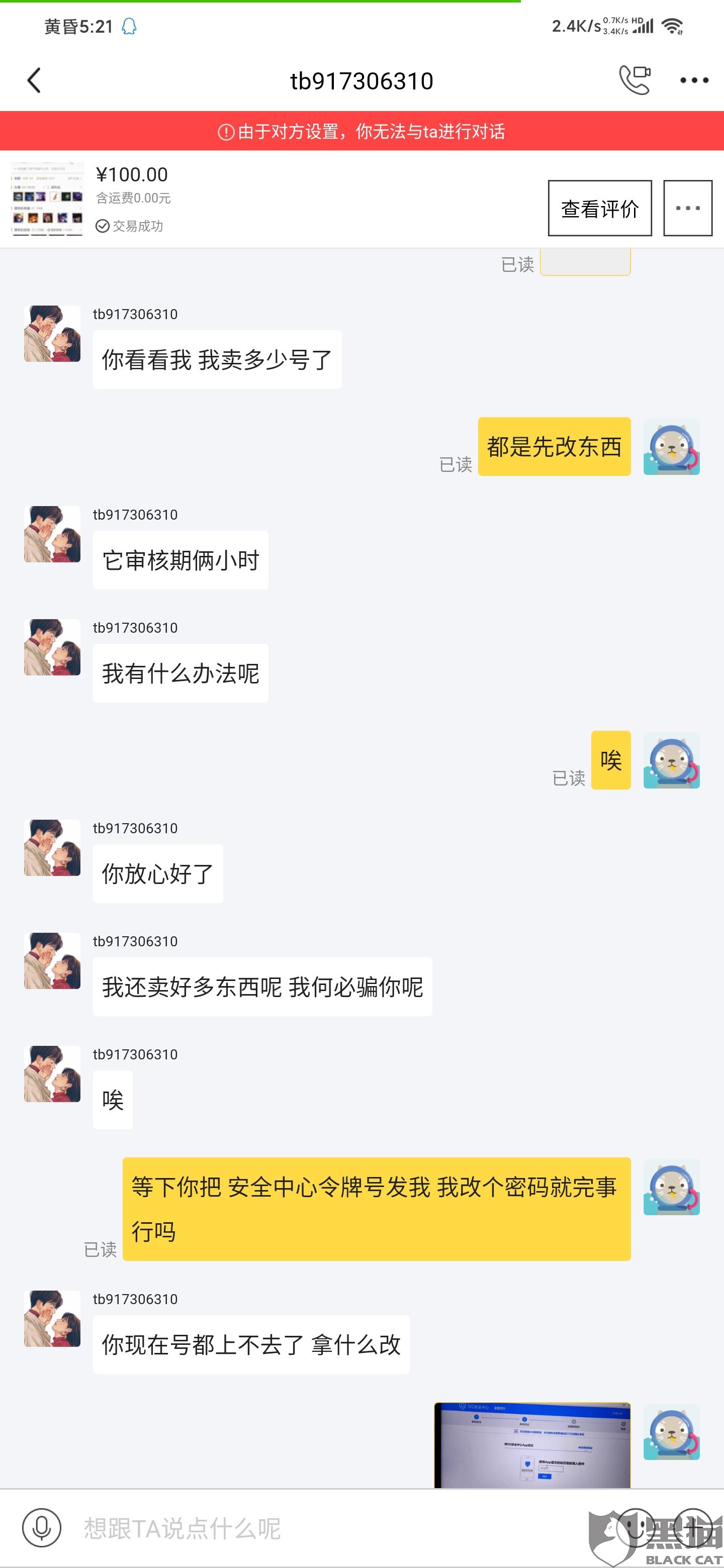Focus the 想跟TA说点什么呢 message field
The height and width of the screenshot is (1568, 724).
tap(305, 1528)
